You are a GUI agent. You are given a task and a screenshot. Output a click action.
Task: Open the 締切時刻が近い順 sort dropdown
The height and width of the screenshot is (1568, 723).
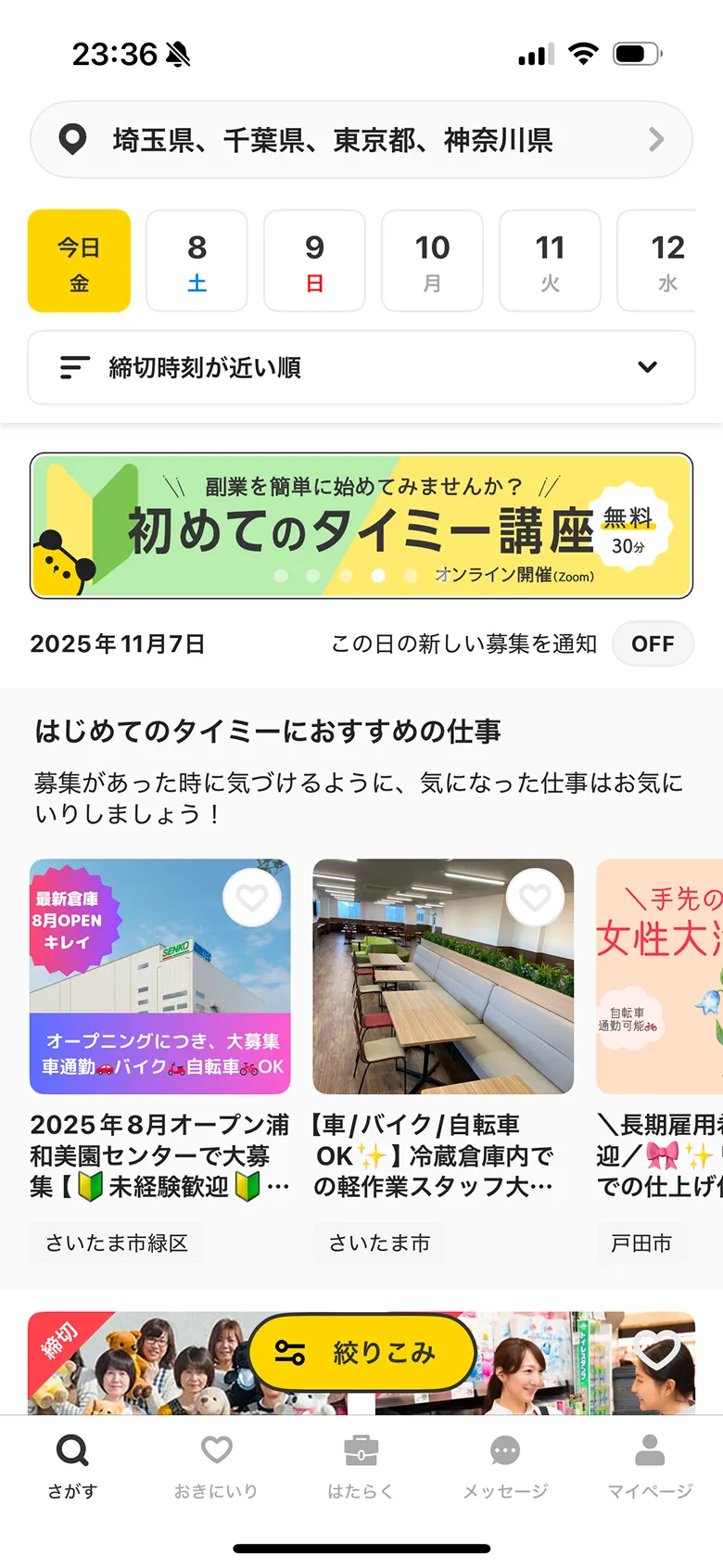pyautogui.click(x=361, y=367)
